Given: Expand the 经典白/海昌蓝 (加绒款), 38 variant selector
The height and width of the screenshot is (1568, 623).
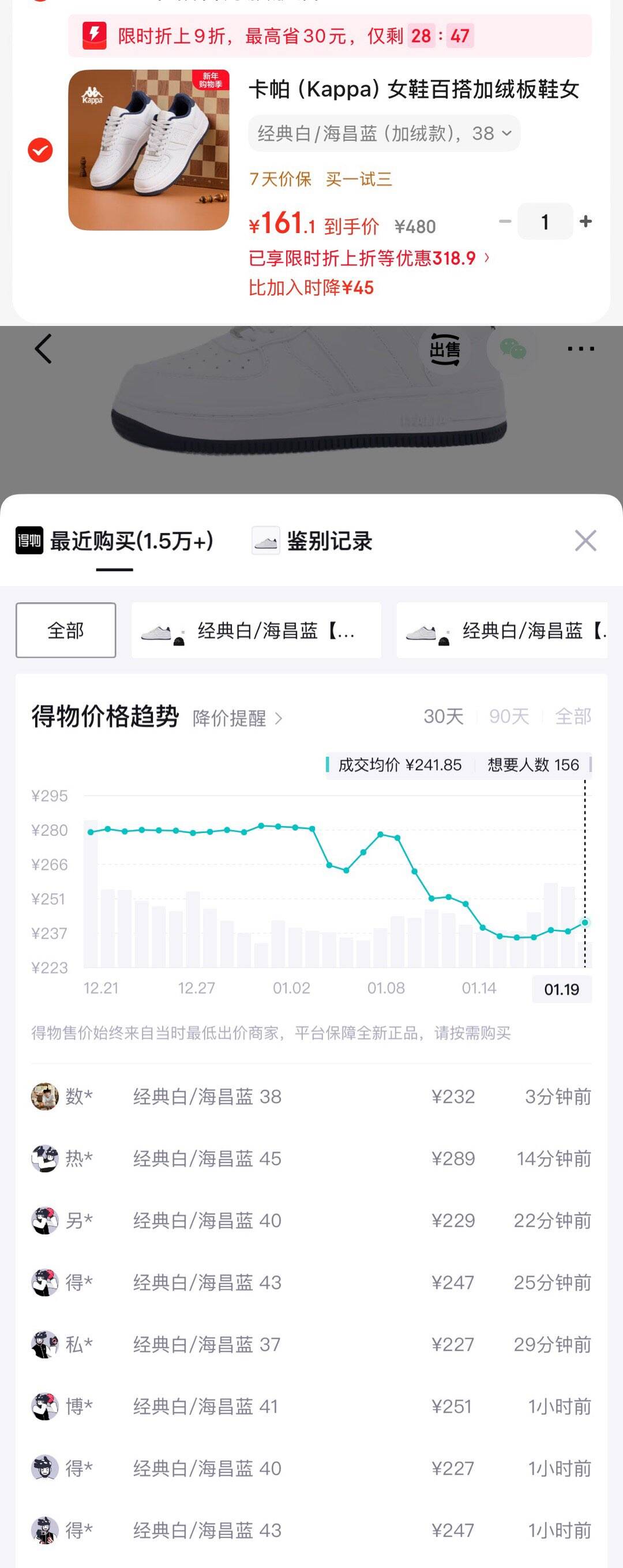Looking at the screenshot, I should pyautogui.click(x=384, y=133).
